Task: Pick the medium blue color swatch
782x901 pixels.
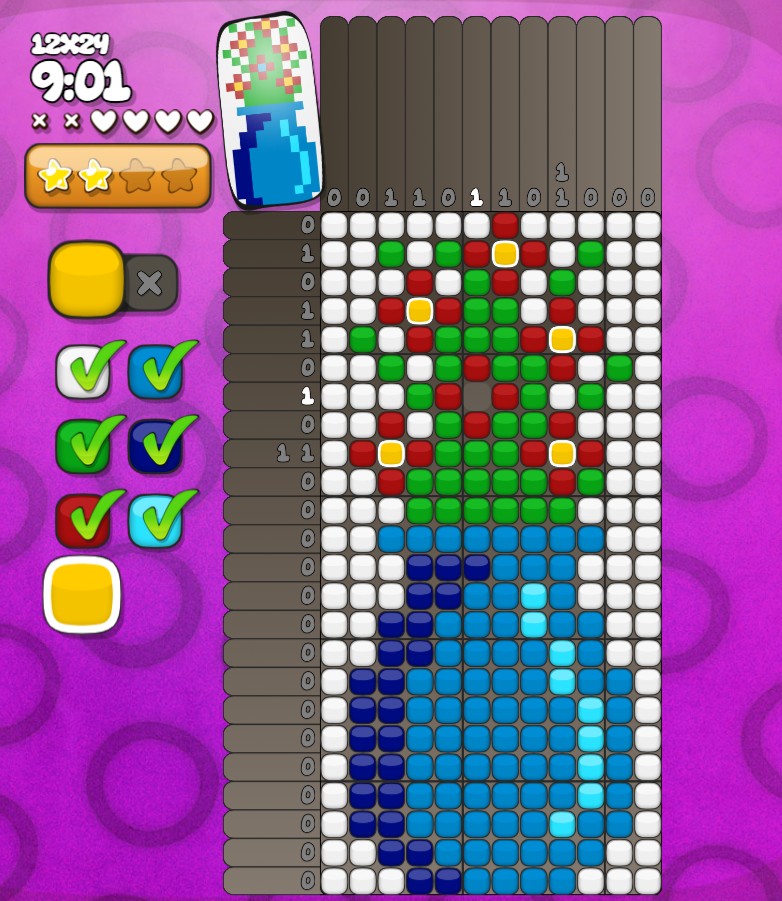Action: [155, 372]
